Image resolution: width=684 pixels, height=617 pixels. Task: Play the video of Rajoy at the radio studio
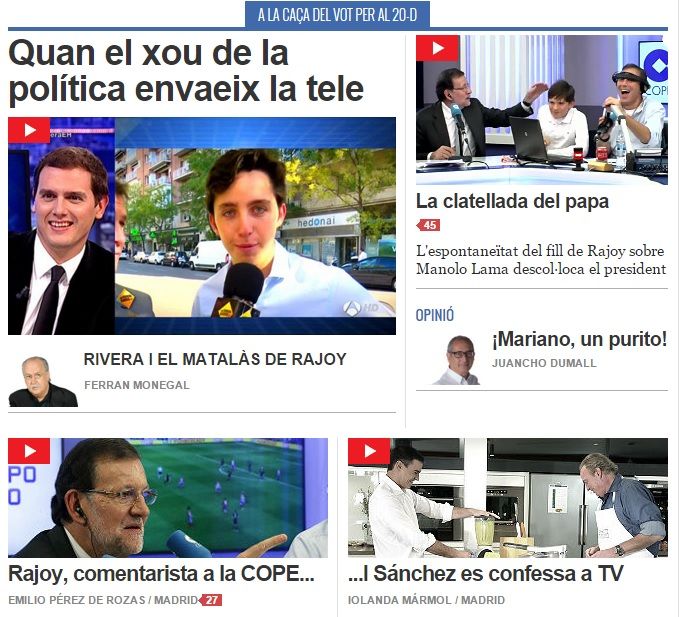[541, 110]
